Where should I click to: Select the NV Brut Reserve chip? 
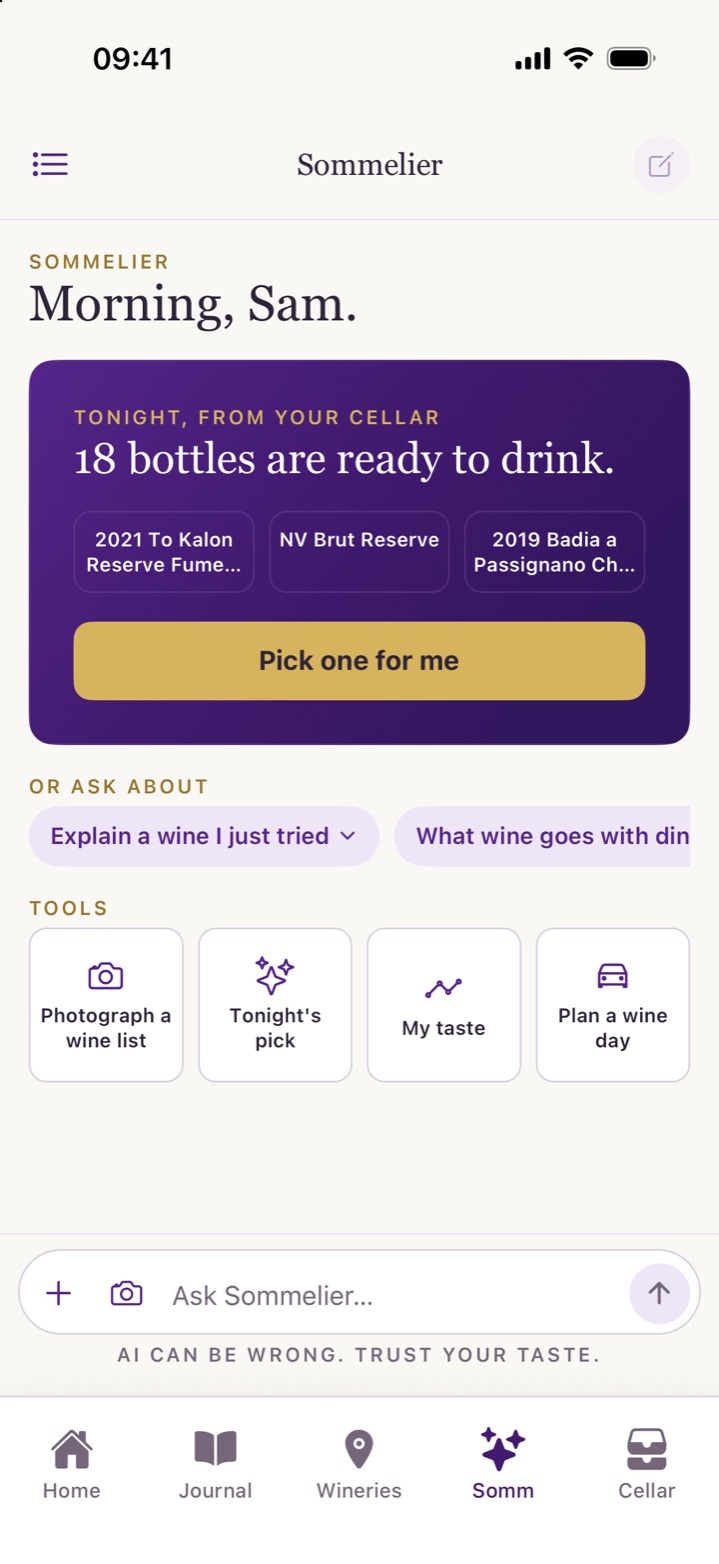click(x=359, y=552)
